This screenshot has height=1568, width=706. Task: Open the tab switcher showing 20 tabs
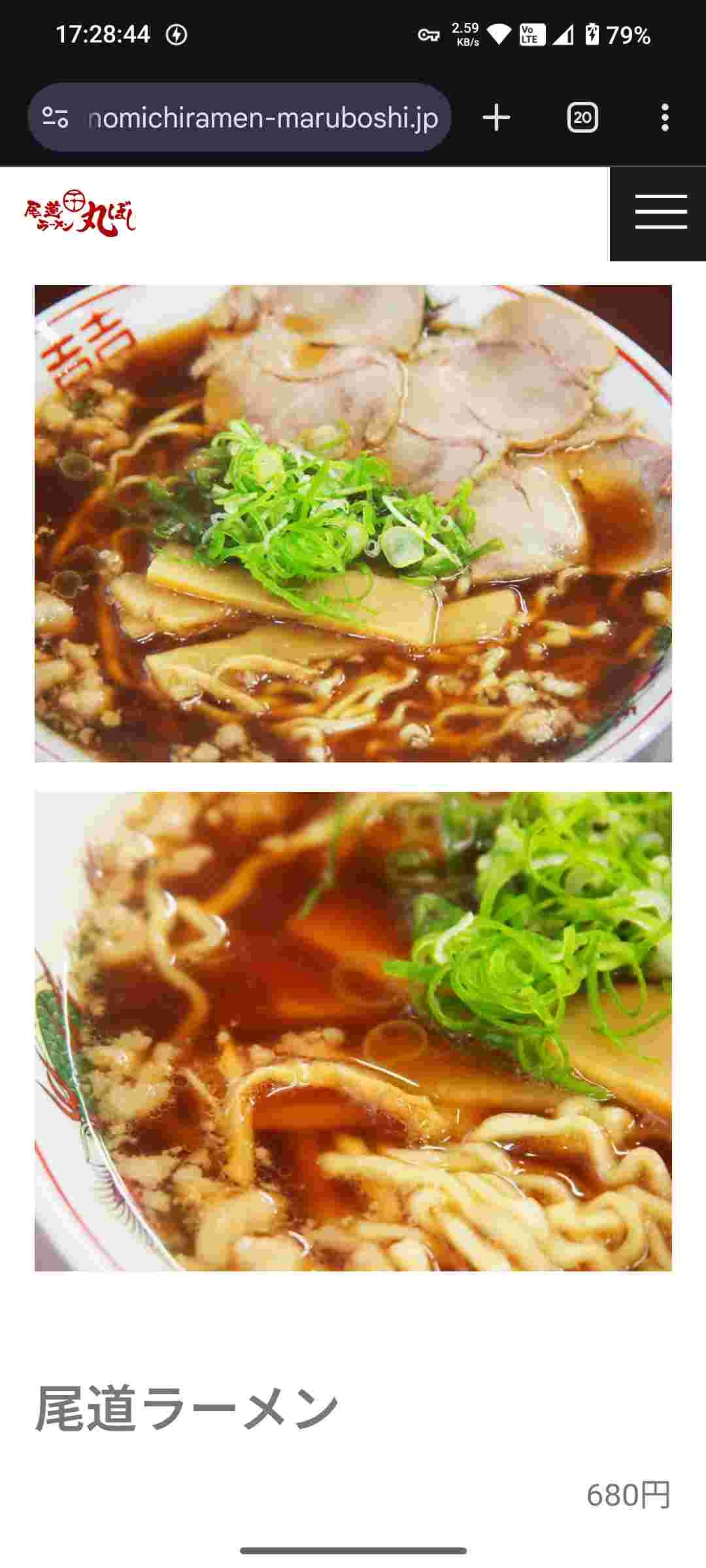pyautogui.click(x=582, y=118)
